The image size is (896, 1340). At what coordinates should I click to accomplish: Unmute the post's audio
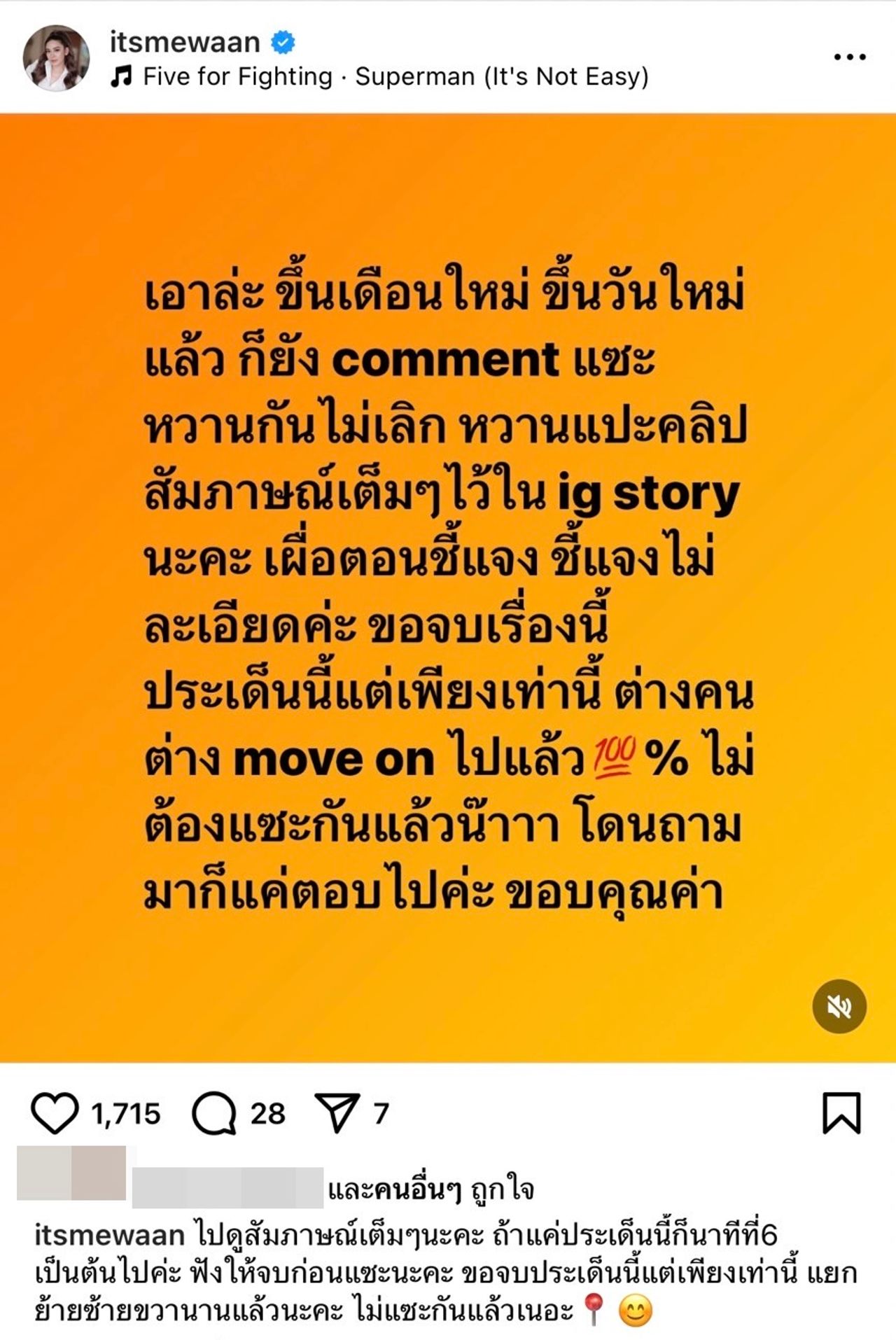[x=839, y=1007]
